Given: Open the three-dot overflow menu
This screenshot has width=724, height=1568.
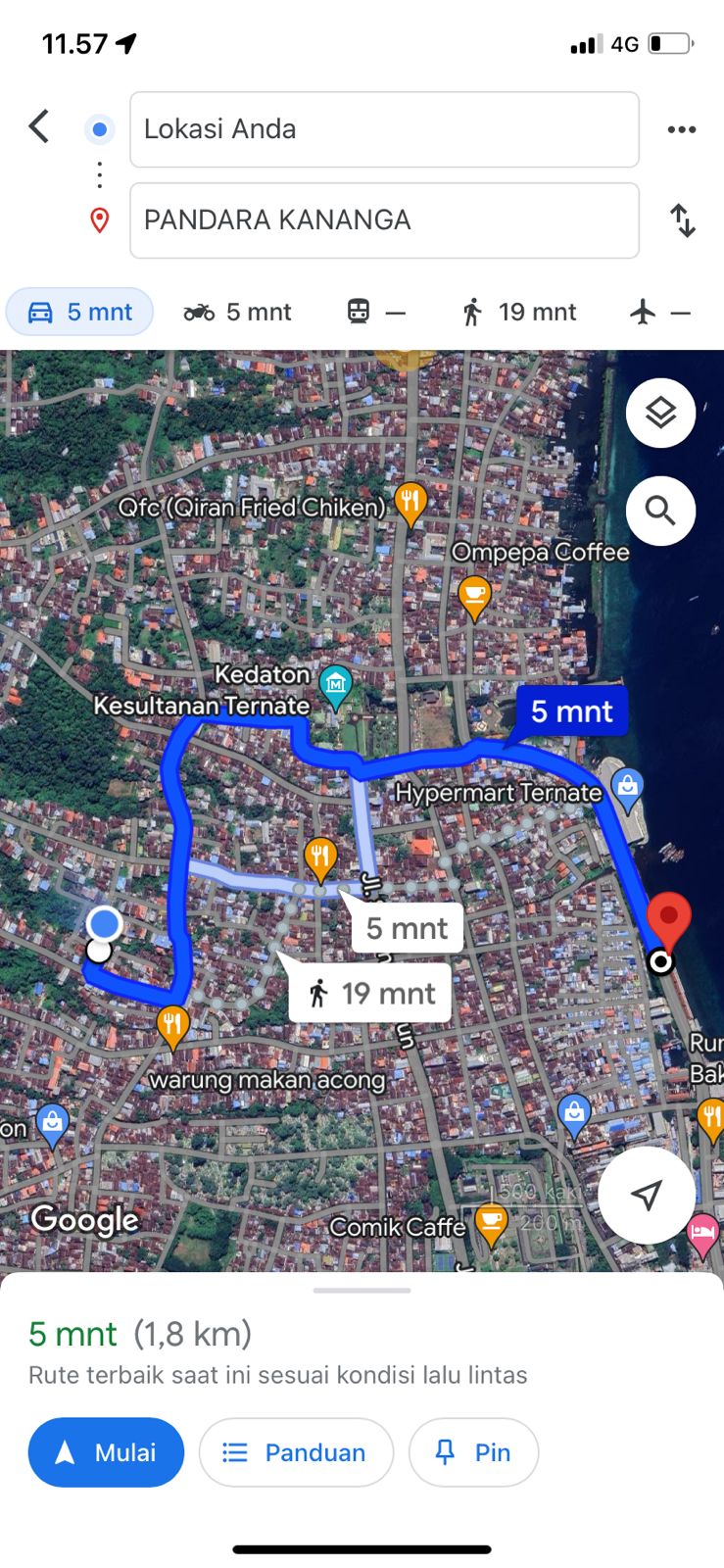Looking at the screenshot, I should coord(682,129).
